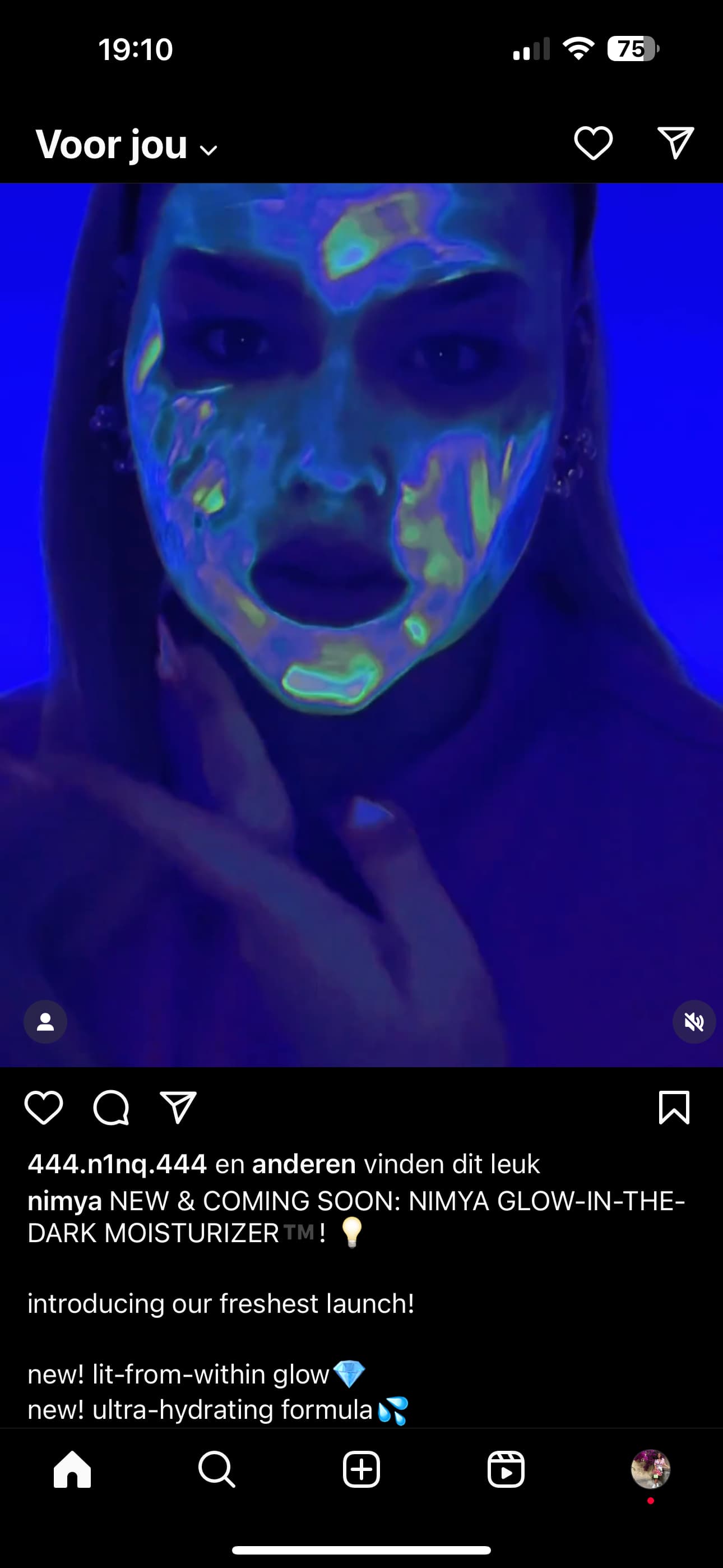The width and height of the screenshot is (723, 1568).
Task: Go to the Home tab
Action: point(72,1469)
